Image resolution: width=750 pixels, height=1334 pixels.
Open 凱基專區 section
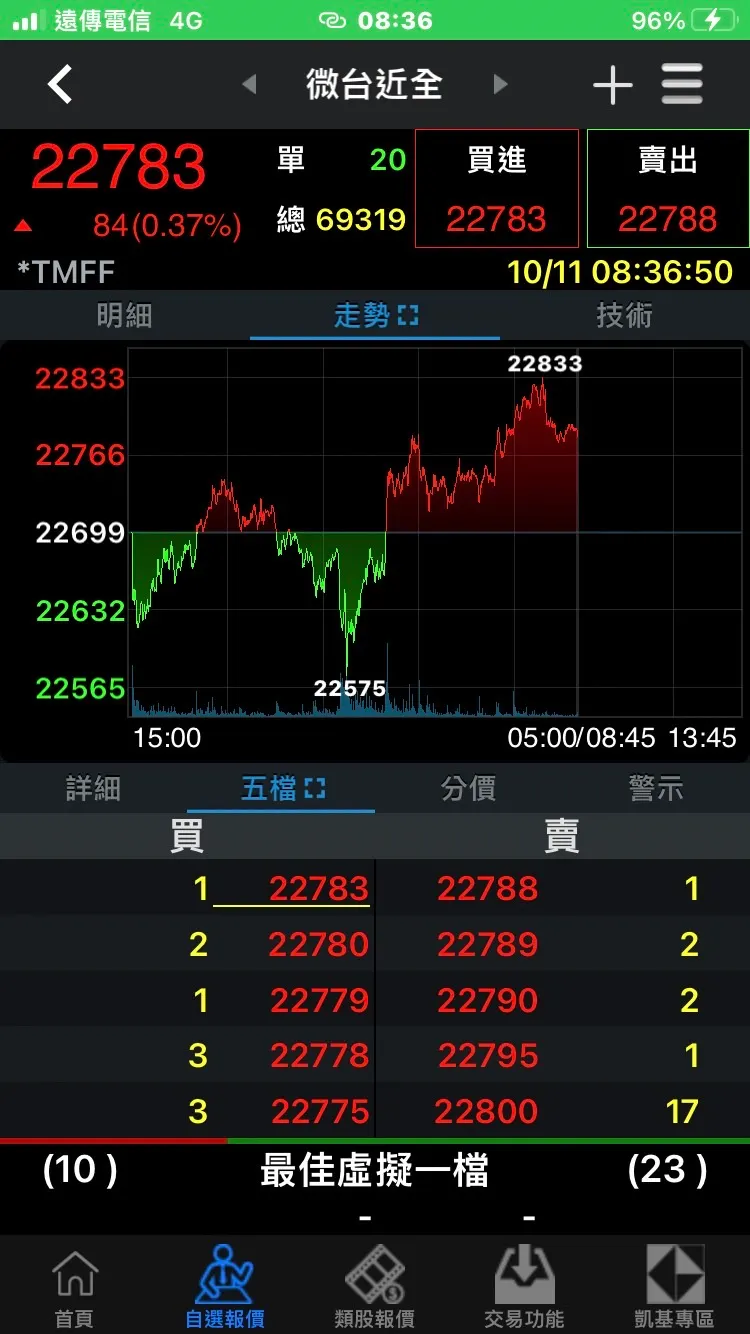[674, 1287]
